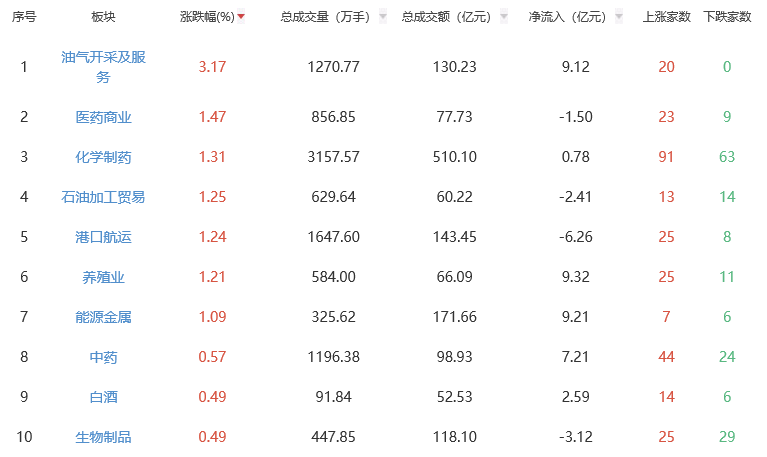Screen dimensions: 767x457
Task: Open the 能源金属 sector
Action: (x=103, y=317)
